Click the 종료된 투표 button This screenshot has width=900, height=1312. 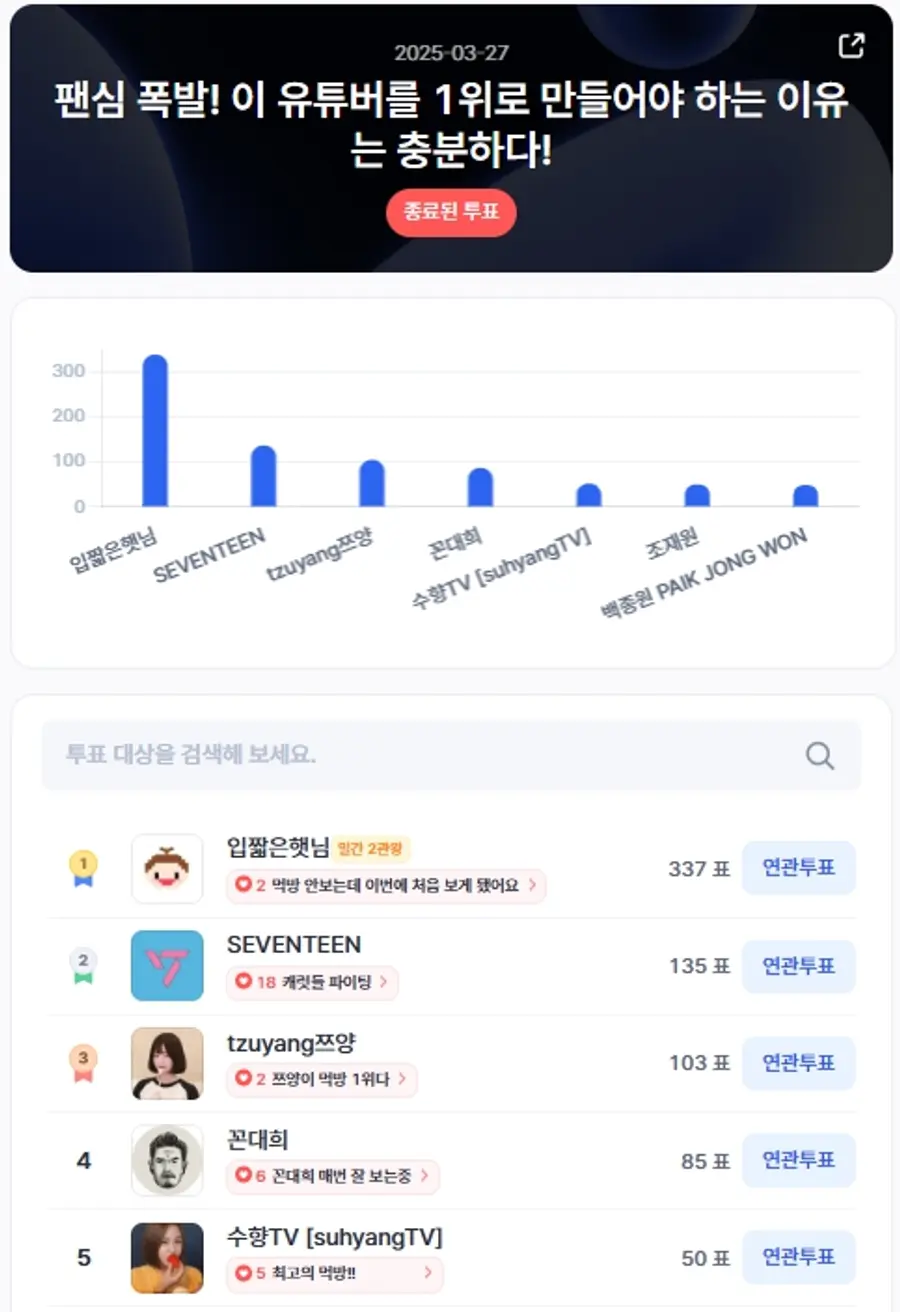tap(451, 212)
